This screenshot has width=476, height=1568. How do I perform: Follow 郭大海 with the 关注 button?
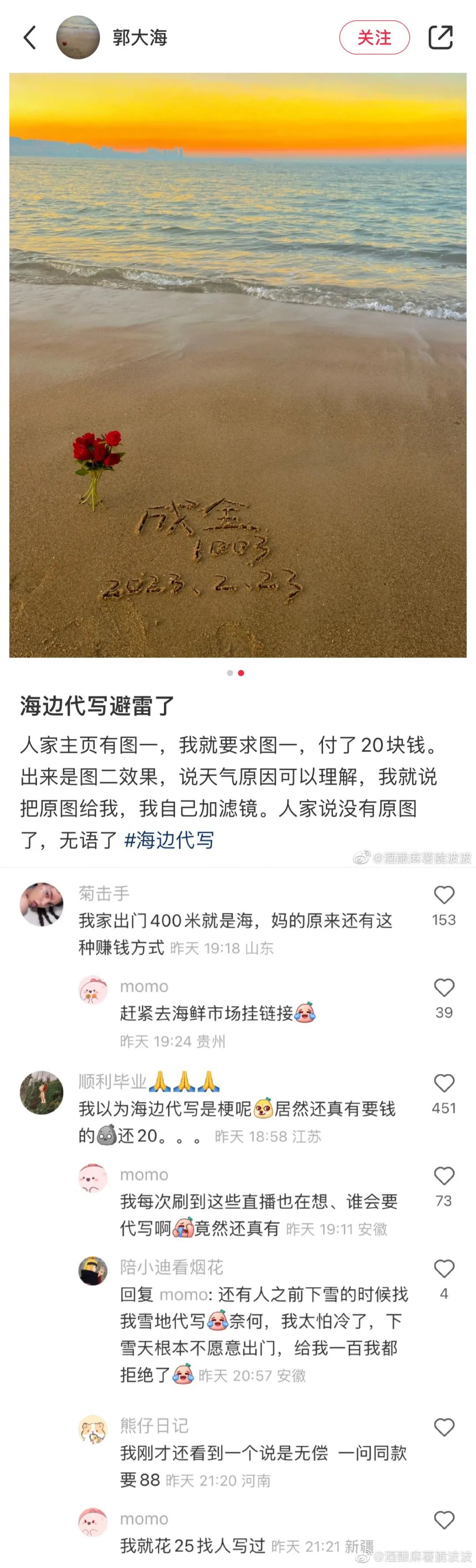(x=374, y=37)
